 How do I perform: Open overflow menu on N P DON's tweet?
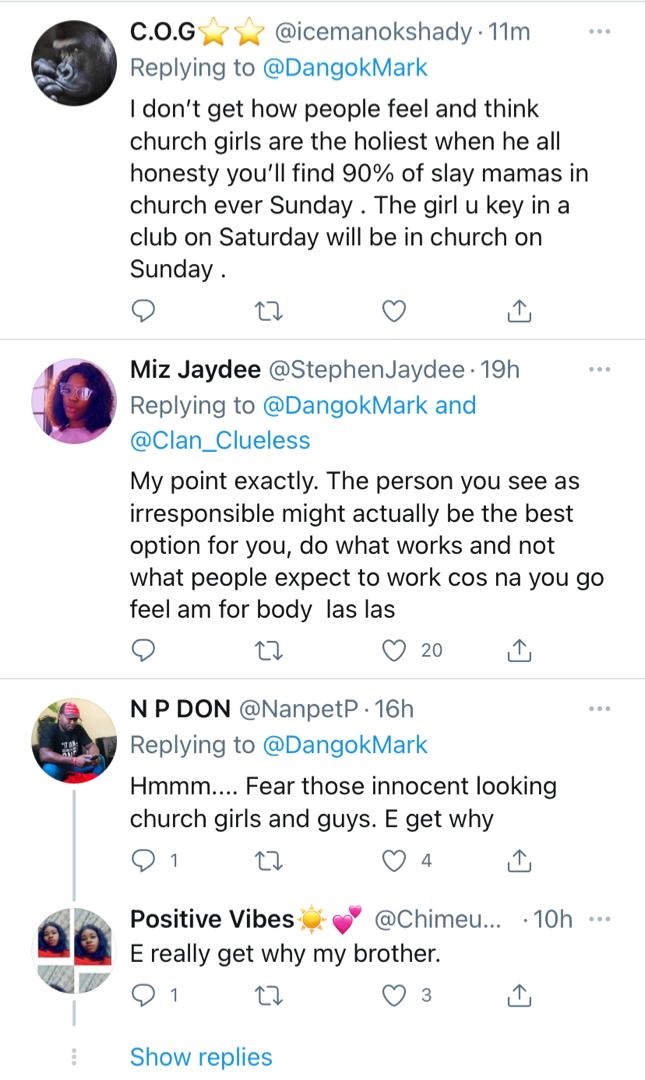(599, 709)
